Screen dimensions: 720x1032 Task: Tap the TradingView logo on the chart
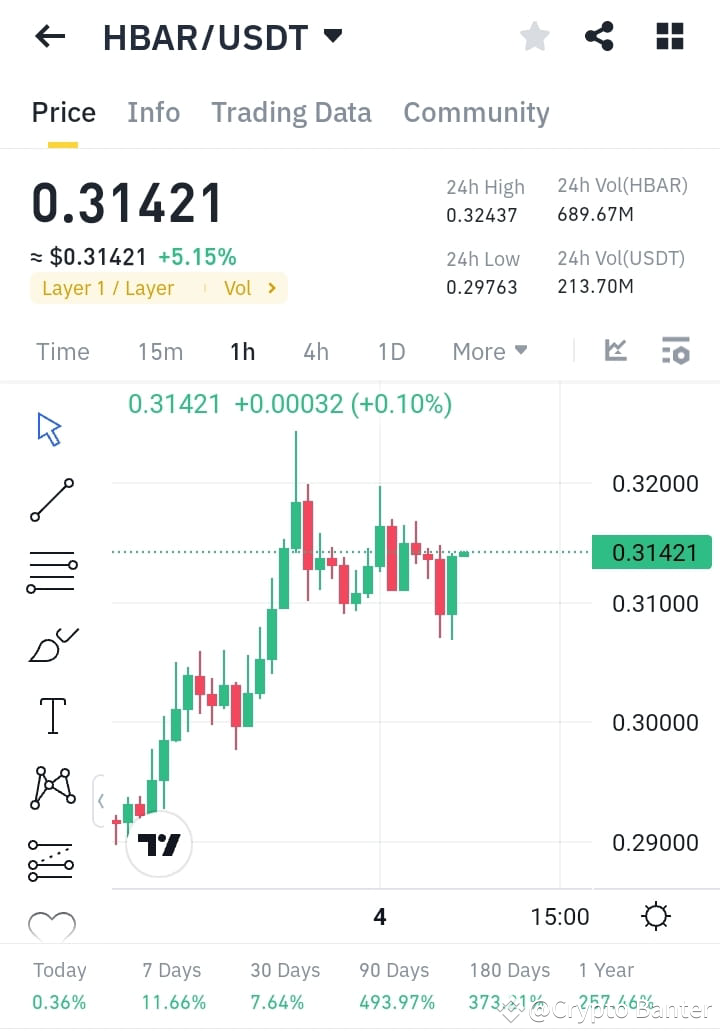158,843
